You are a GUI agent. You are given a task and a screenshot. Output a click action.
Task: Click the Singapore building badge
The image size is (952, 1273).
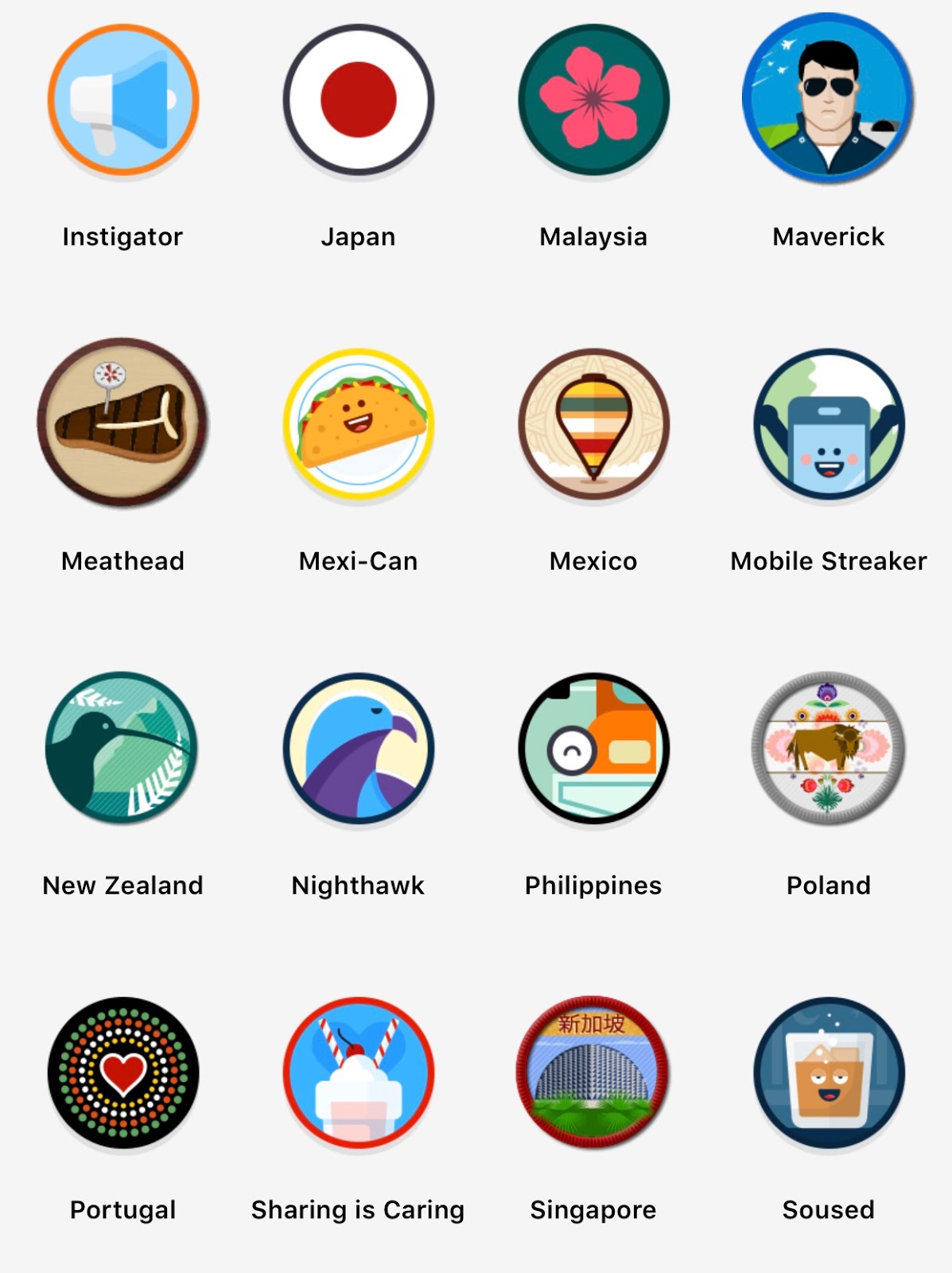coord(593,1073)
